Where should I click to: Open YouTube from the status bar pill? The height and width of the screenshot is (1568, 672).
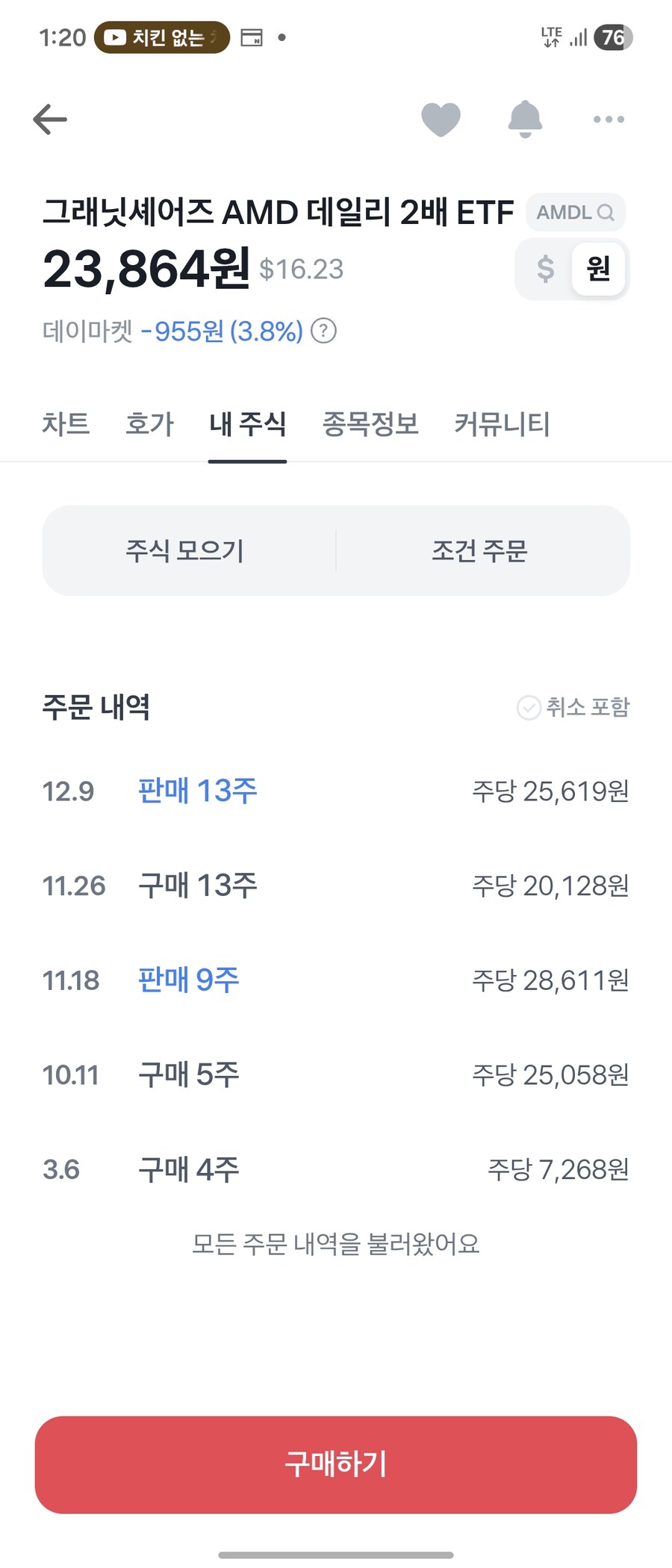pos(161,38)
